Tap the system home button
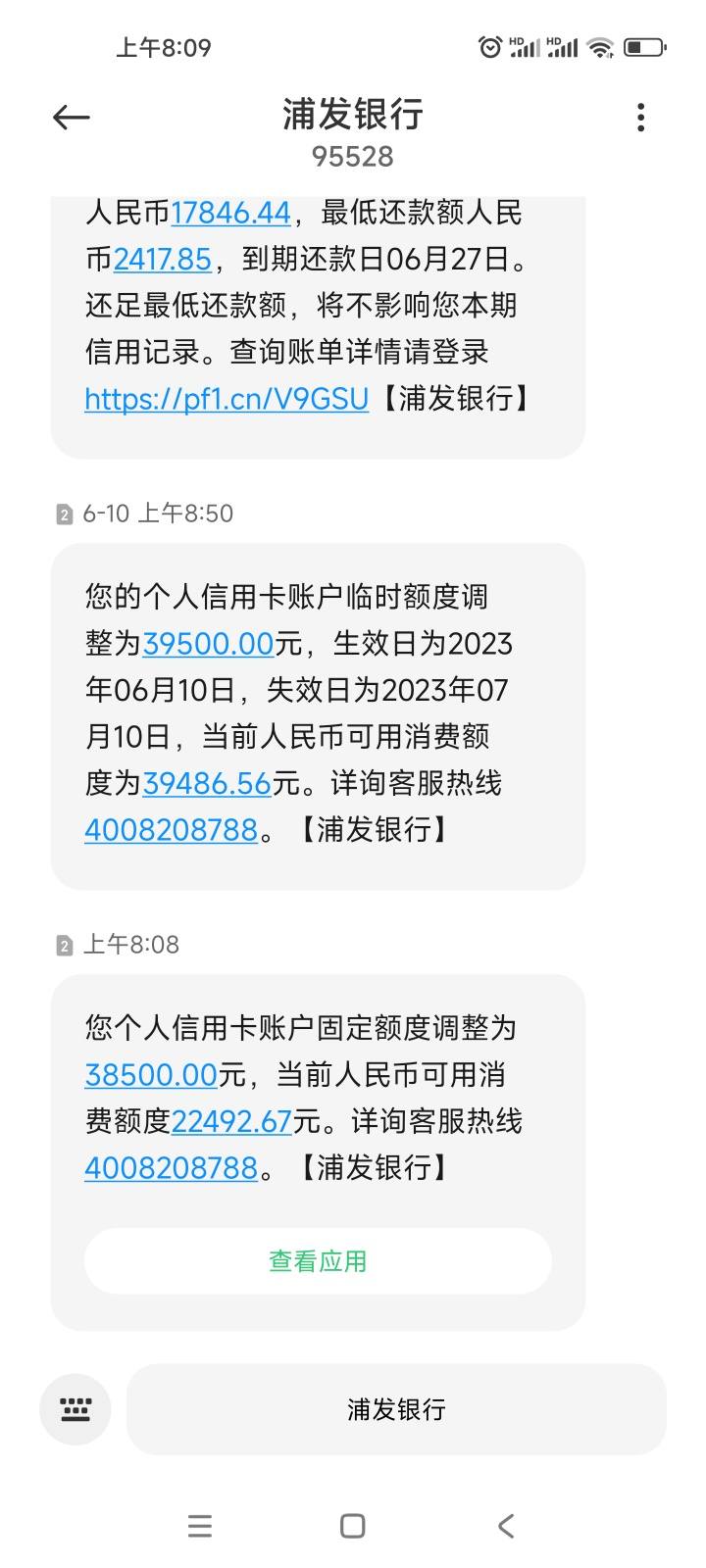This screenshot has height=1568, width=706. click(x=353, y=1526)
